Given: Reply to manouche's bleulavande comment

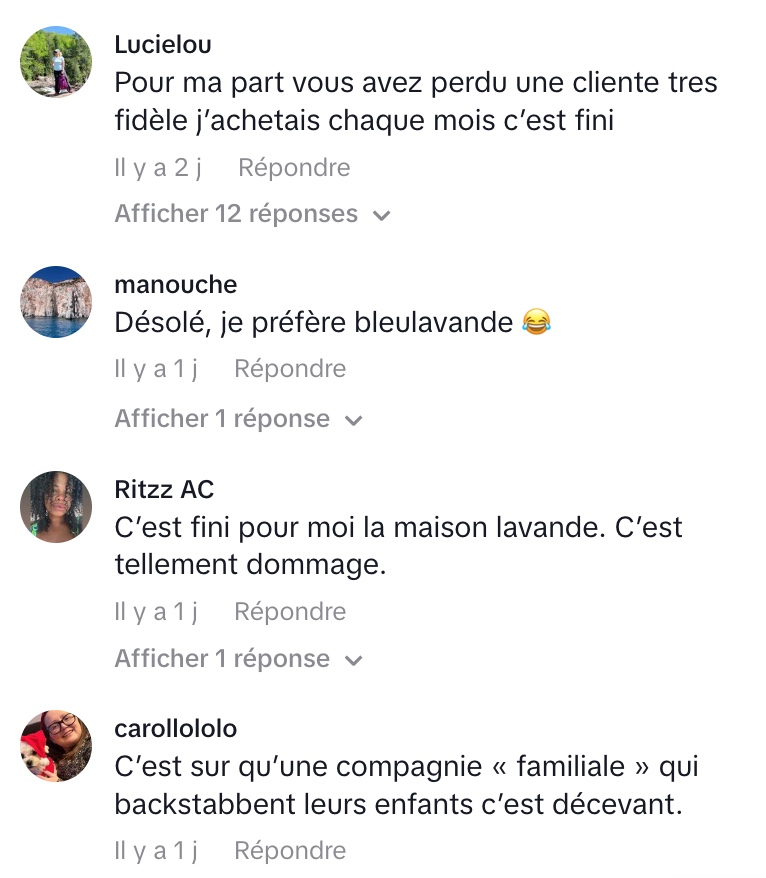Looking at the screenshot, I should [290, 369].
